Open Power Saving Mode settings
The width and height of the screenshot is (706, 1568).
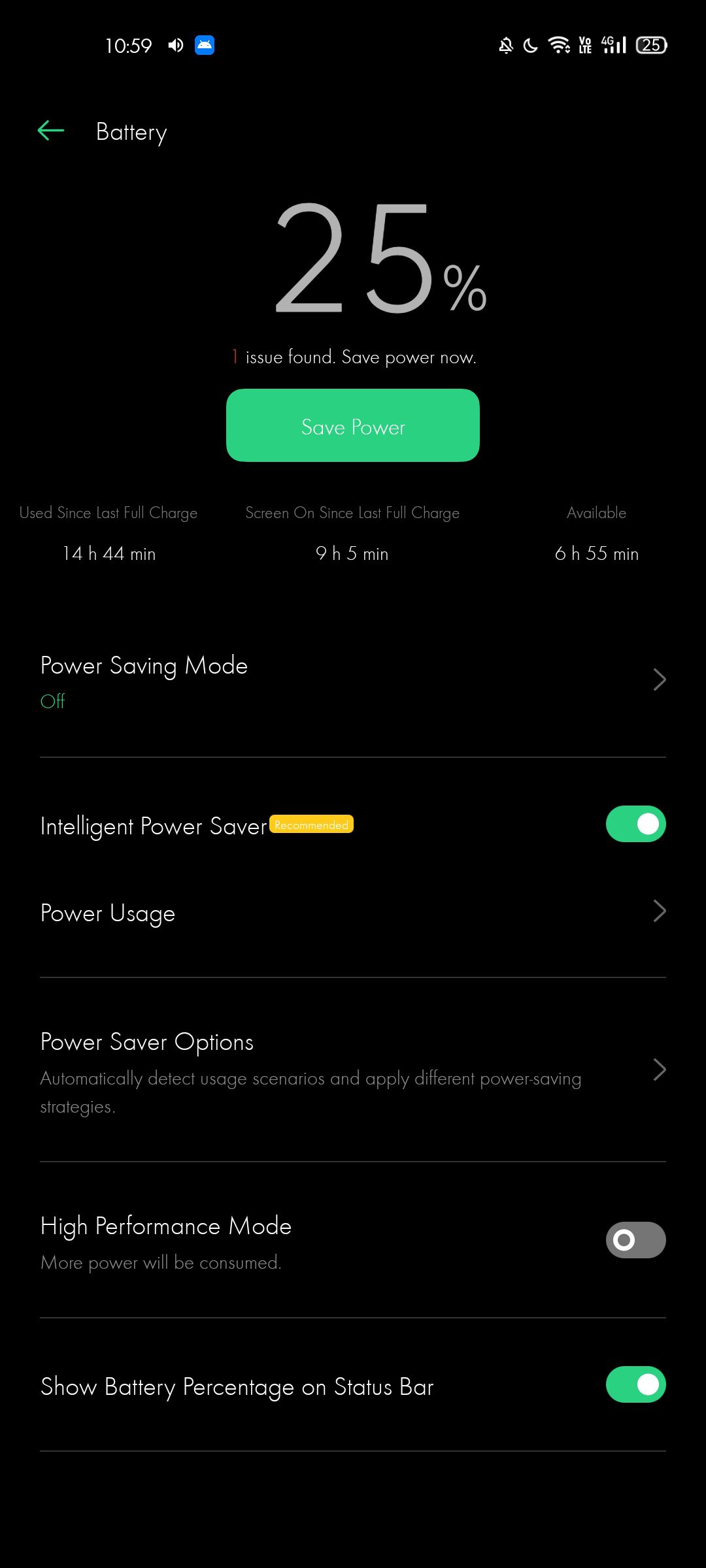[353, 681]
